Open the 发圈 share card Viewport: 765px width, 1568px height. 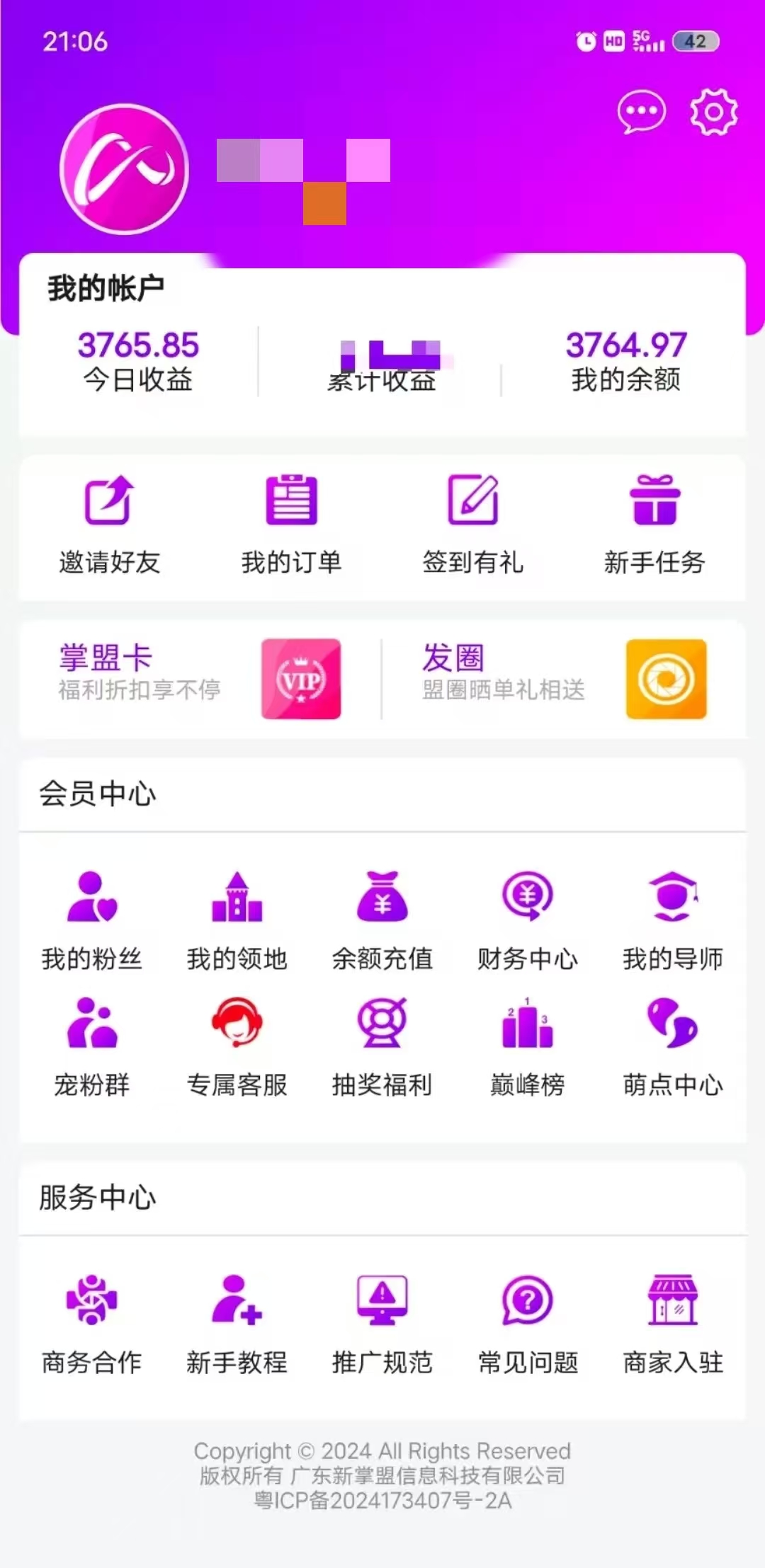tap(564, 679)
